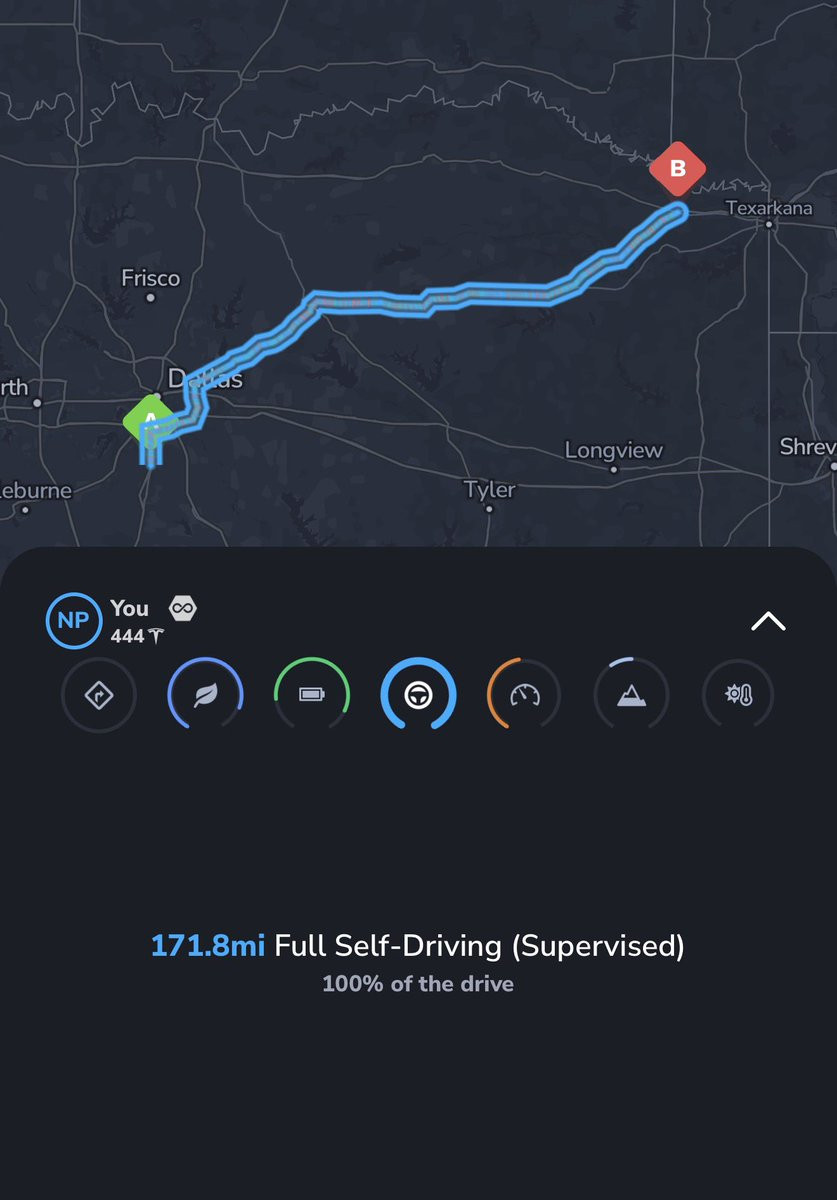Screen dimensions: 837x1200
Task: Select the steering wheel self-driving icon
Action: (418, 695)
